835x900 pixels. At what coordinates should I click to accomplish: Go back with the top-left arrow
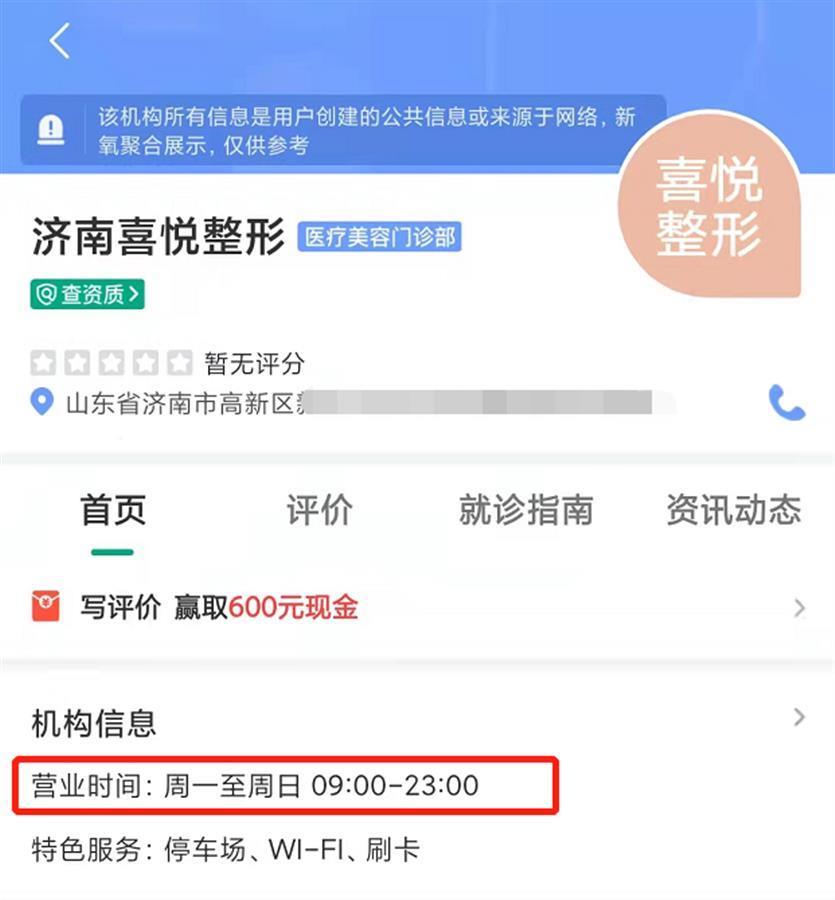60,42
